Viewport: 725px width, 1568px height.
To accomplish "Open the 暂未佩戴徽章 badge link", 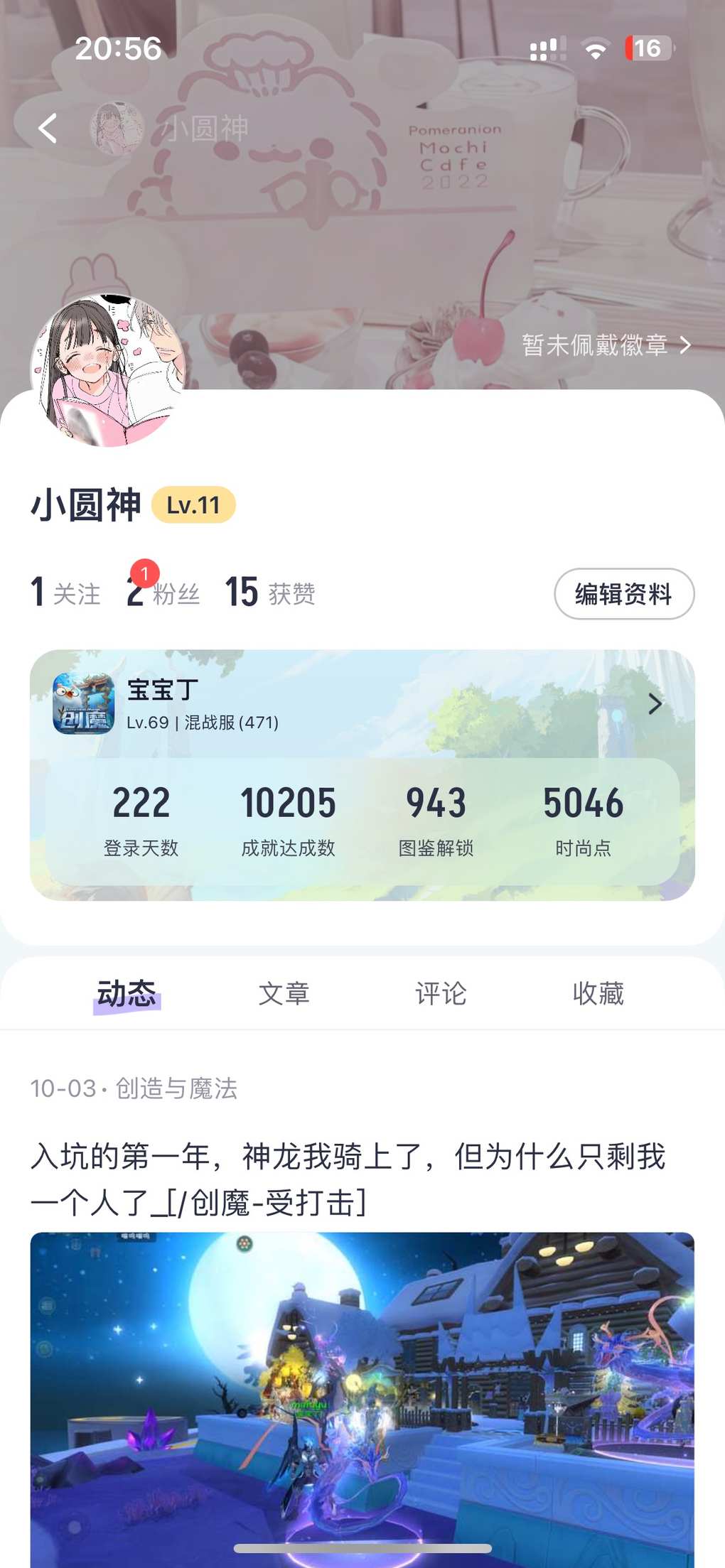I will [606, 345].
